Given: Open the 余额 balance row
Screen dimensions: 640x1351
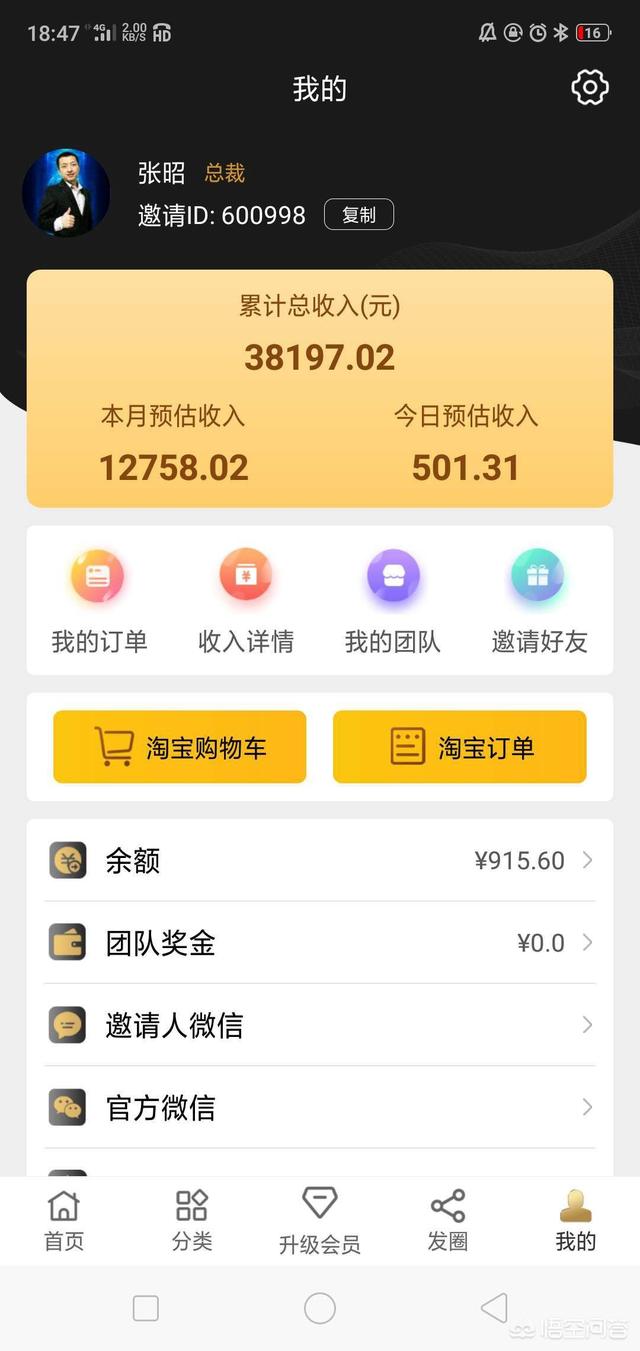Looking at the screenshot, I should click(320, 860).
